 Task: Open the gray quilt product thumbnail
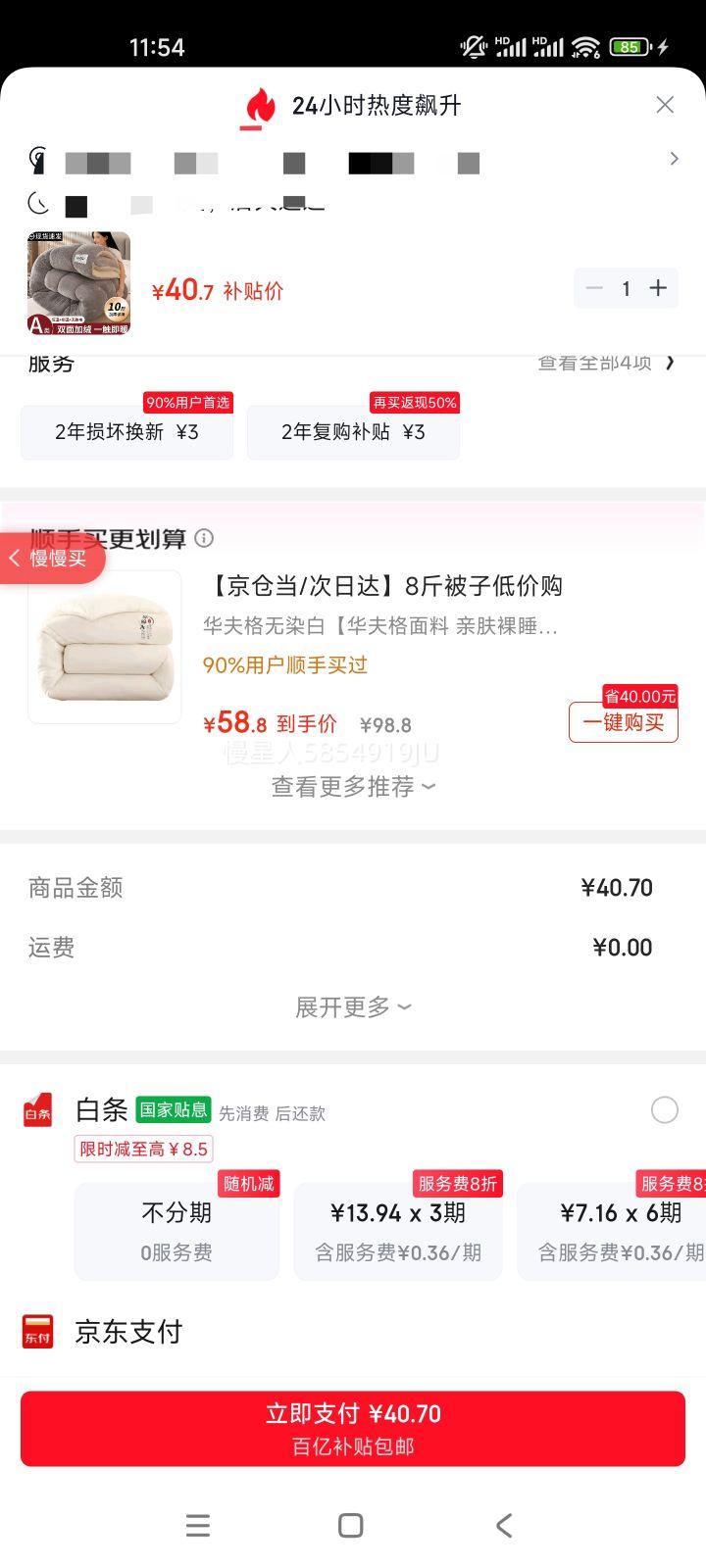click(x=78, y=284)
